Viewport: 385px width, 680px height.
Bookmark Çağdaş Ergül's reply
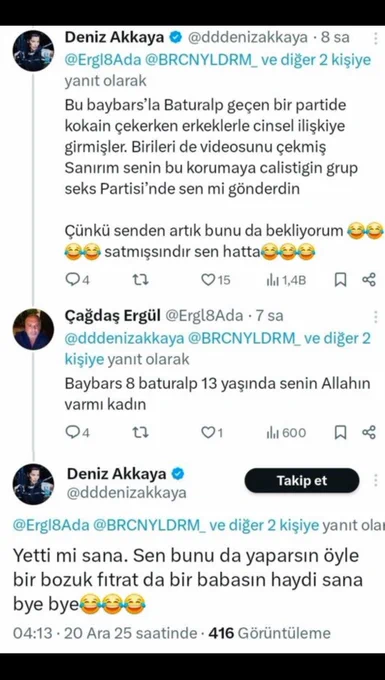point(341,432)
